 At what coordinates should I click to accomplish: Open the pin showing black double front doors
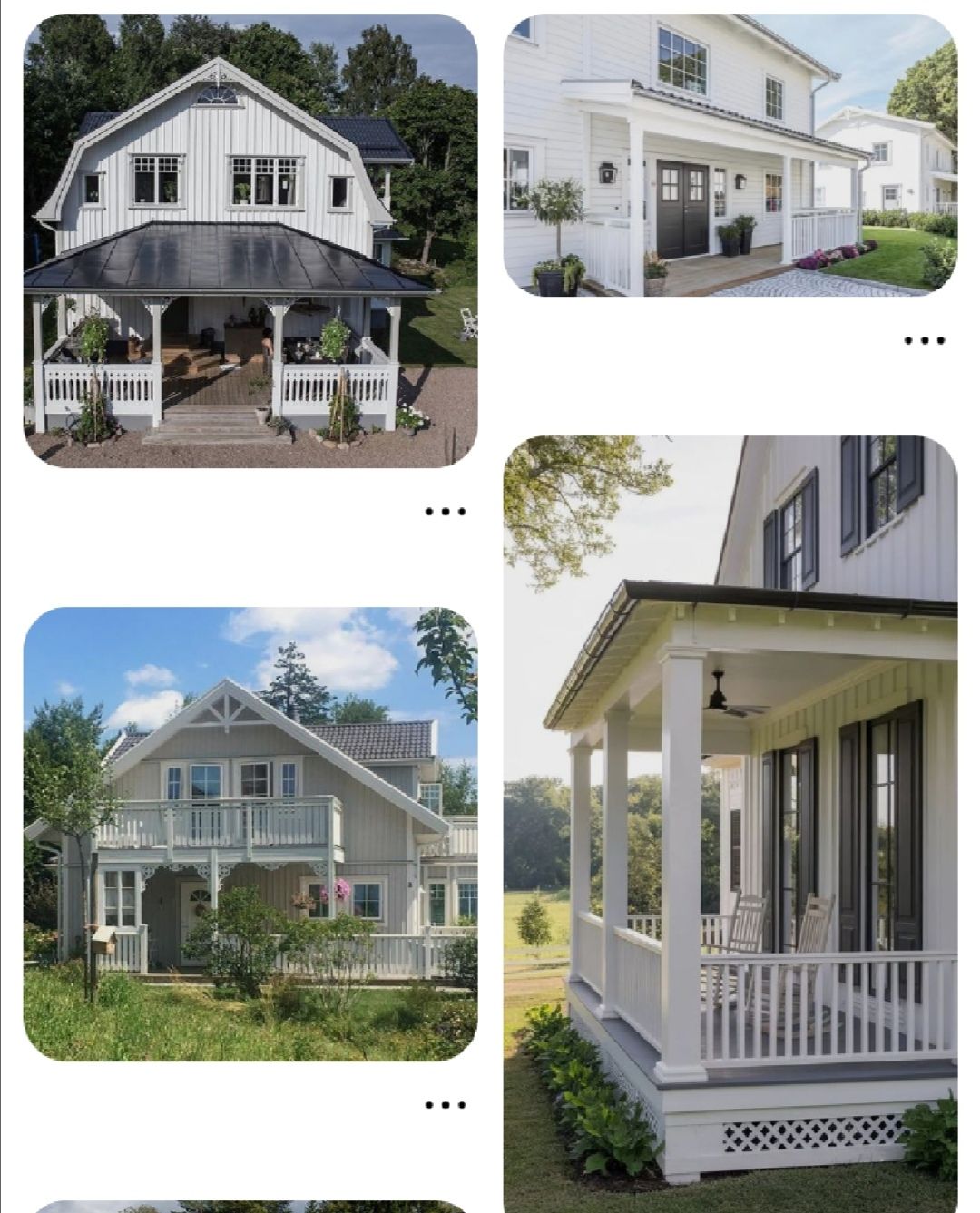730,154
